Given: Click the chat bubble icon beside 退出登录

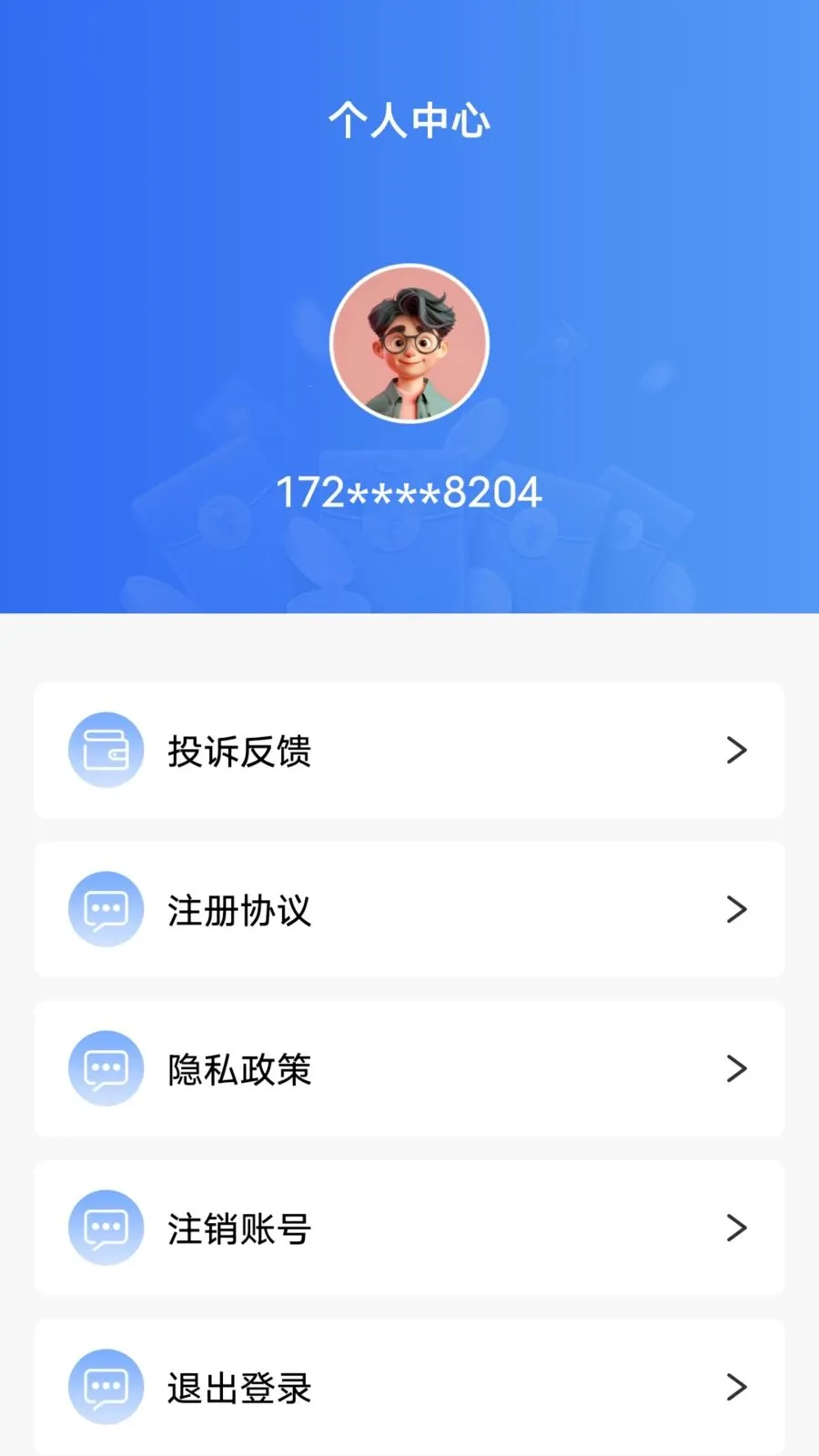Looking at the screenshot, I should [x=106, y=1385].
